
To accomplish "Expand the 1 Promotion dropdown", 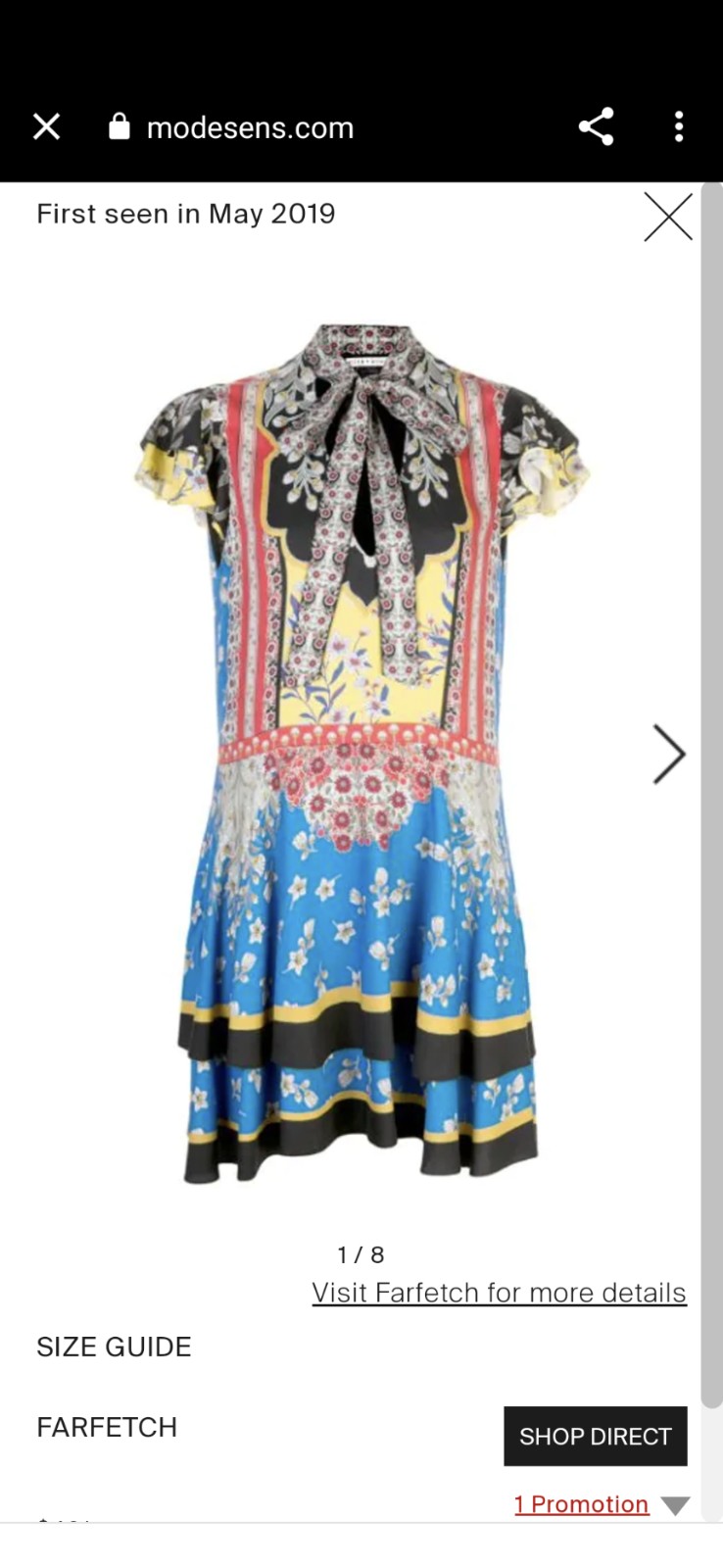I will 602,1504.
